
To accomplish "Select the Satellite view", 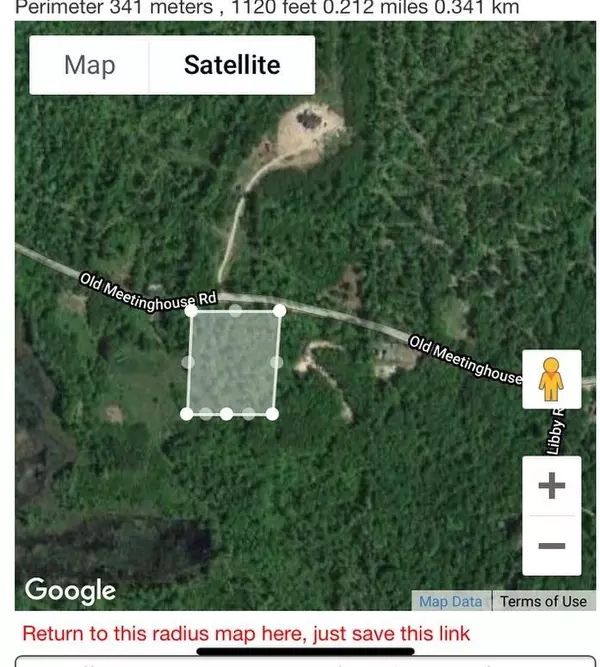I will [232, 66].
